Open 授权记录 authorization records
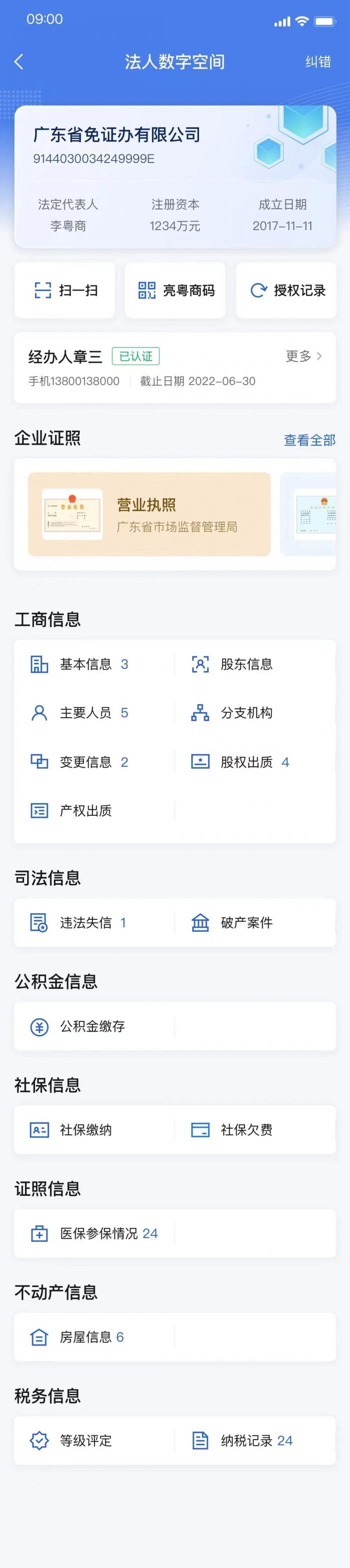 [286, 291]
